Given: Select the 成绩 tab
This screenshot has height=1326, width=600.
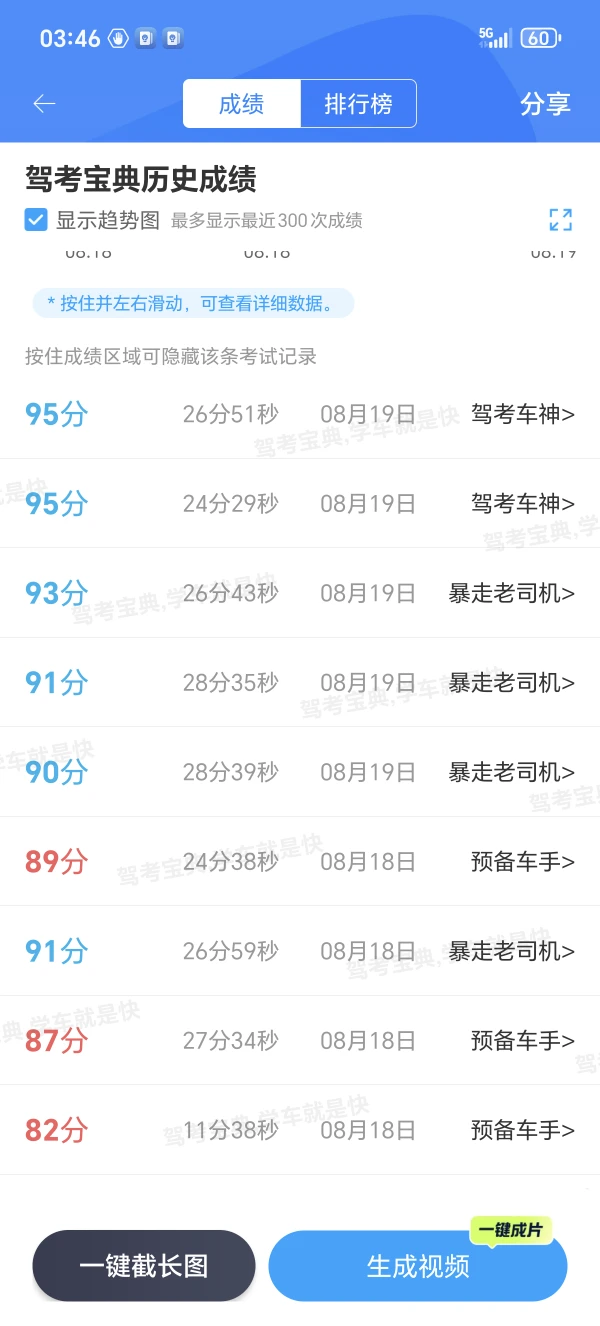Looking at the screenshot, I should pyautogui.click(x=241, y=104).
